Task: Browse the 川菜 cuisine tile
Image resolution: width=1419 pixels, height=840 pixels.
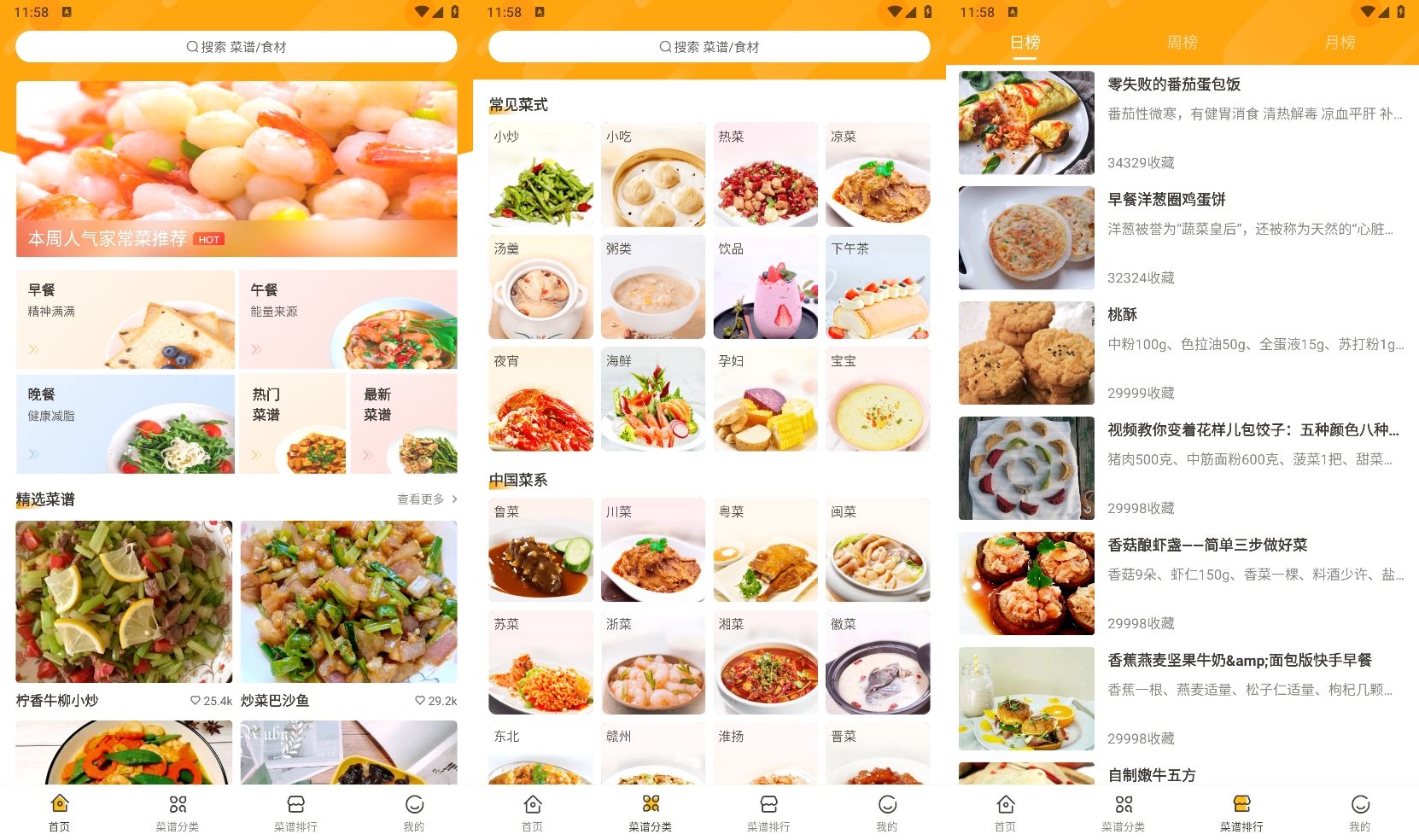Action: point(653,550)
